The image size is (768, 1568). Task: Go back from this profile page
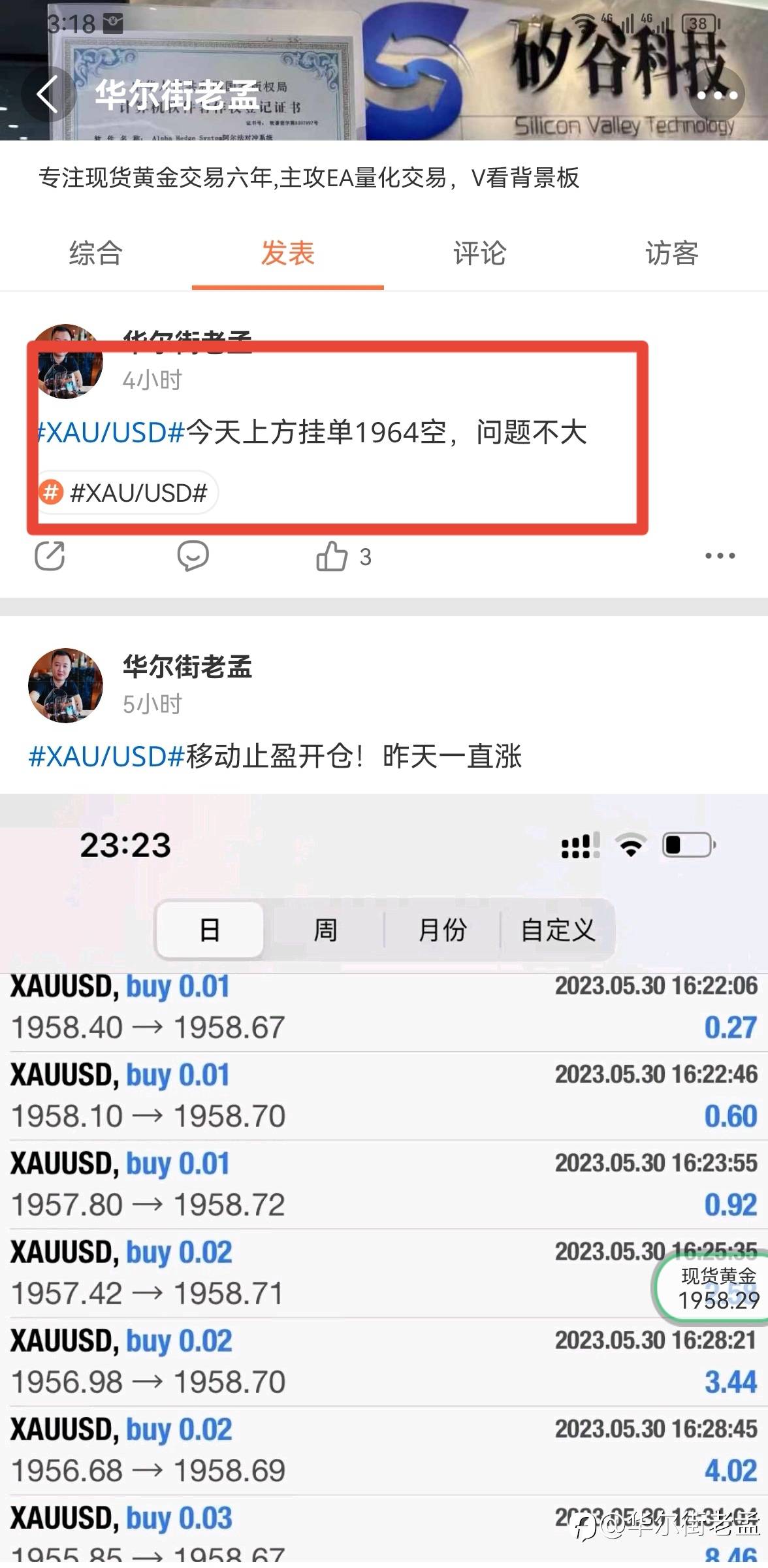[x=47, y=94]
